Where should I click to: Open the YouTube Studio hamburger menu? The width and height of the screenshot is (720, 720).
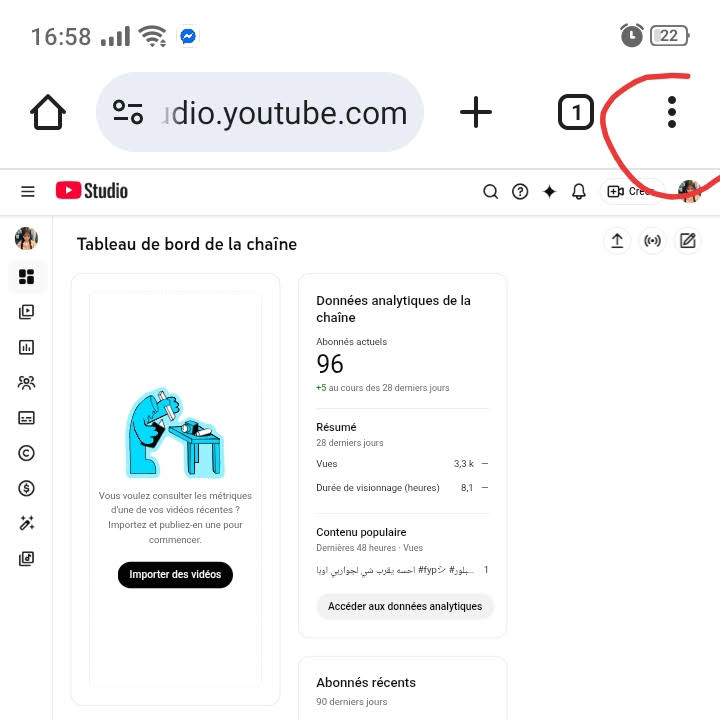(28, 191)
